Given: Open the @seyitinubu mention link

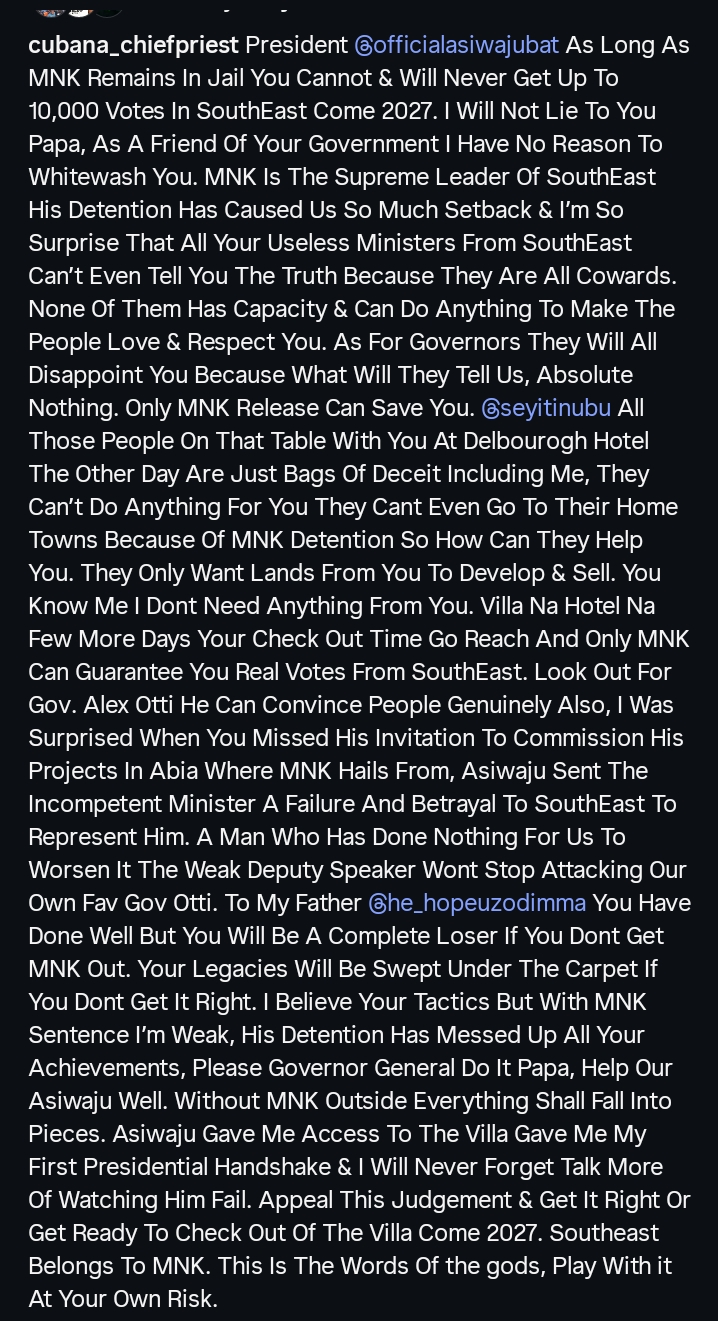Looking at the screenshot, I should (x=546, y=408).
